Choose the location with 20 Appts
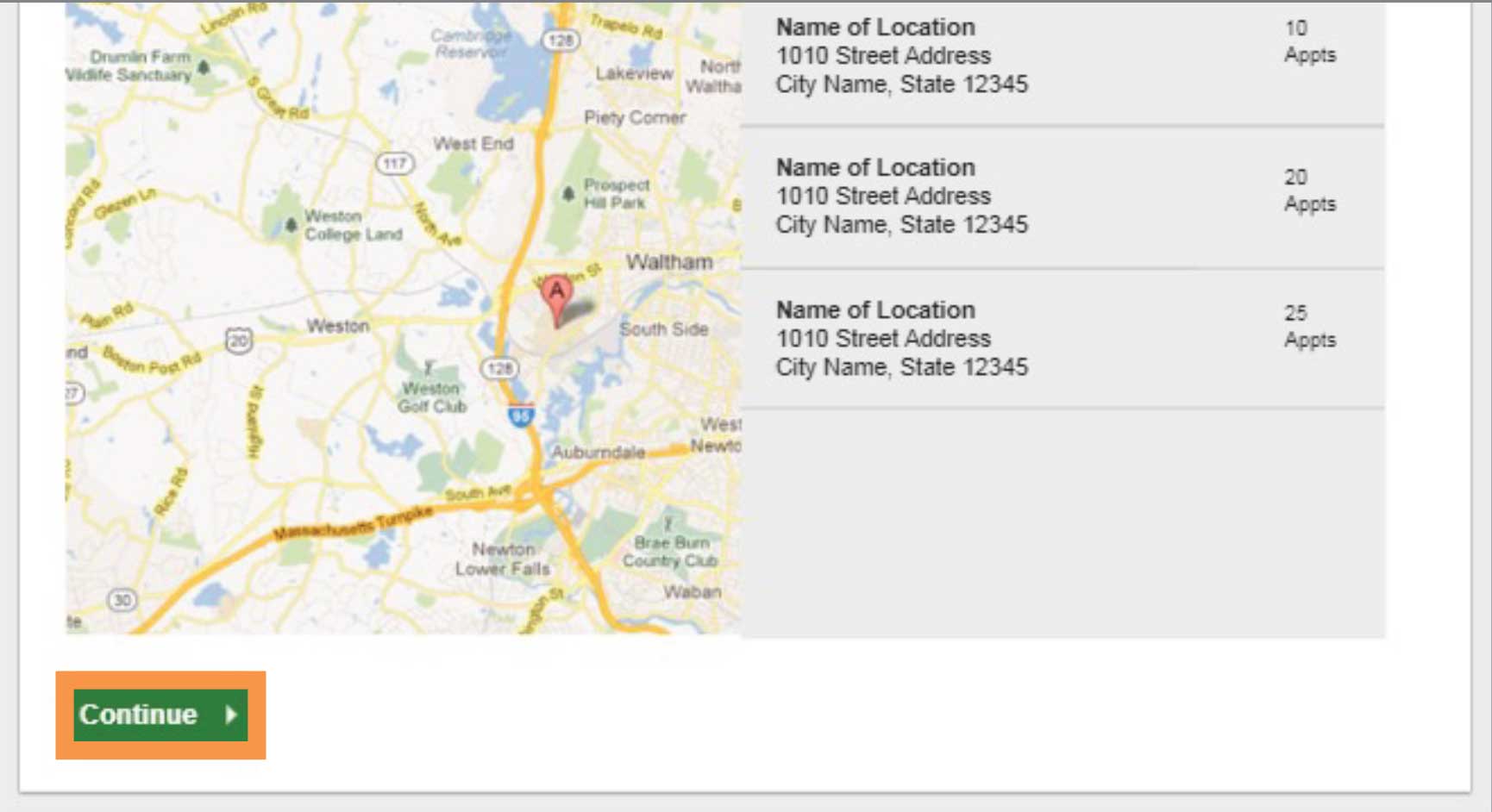1492x812 pixels. pyautogui.click(x=1062, y=197)
